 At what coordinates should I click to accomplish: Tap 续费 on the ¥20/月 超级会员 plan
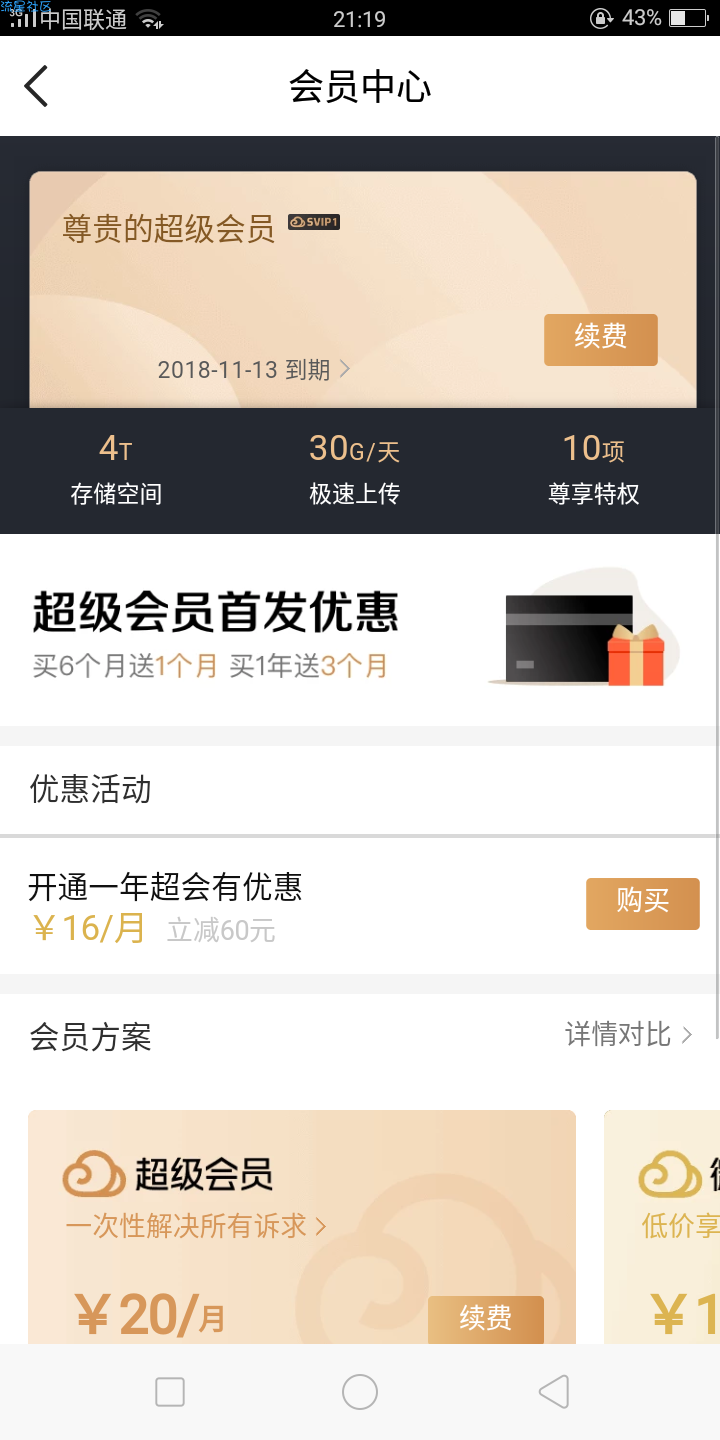[485, 1319]
